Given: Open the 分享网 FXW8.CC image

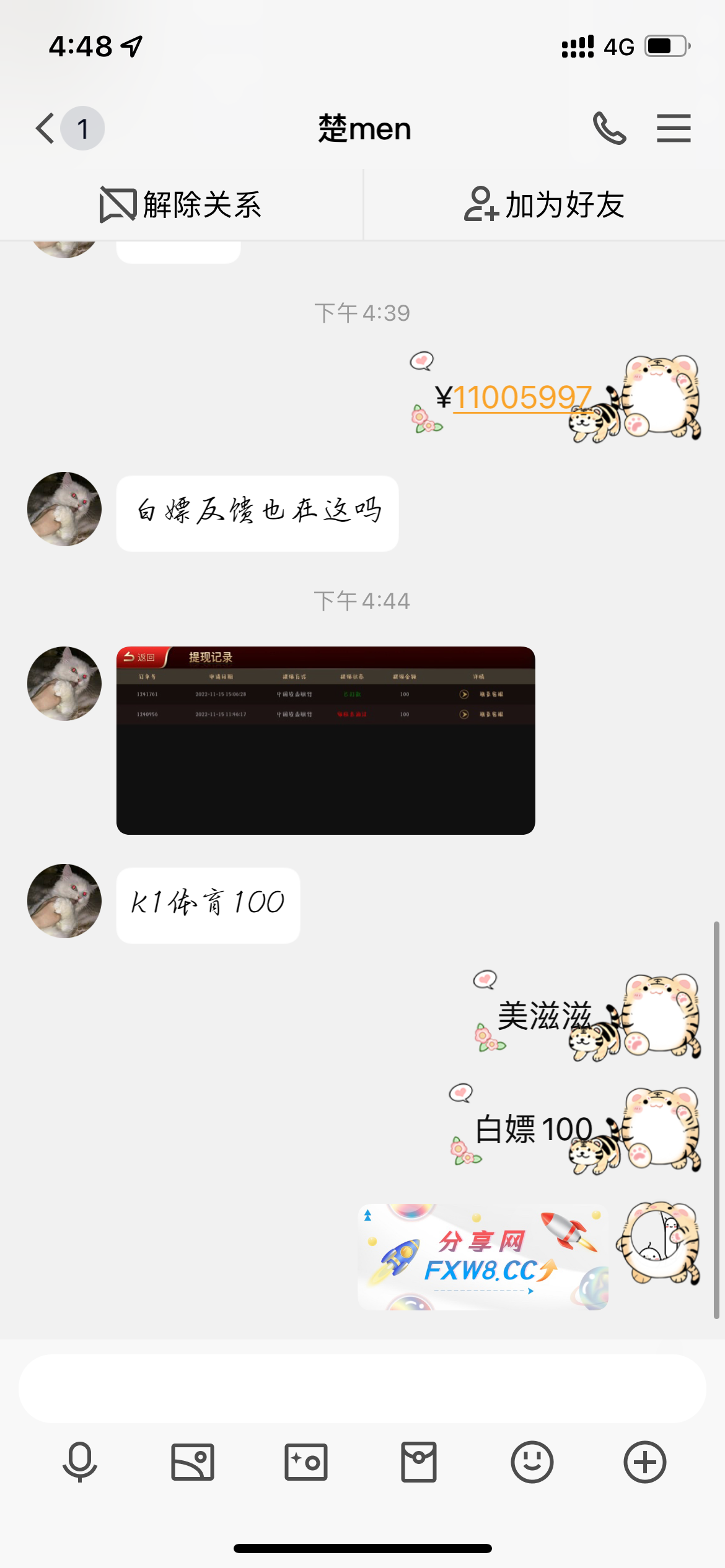Looking at the screenshot, I should pyautogui.click(x=483, y=1257).
